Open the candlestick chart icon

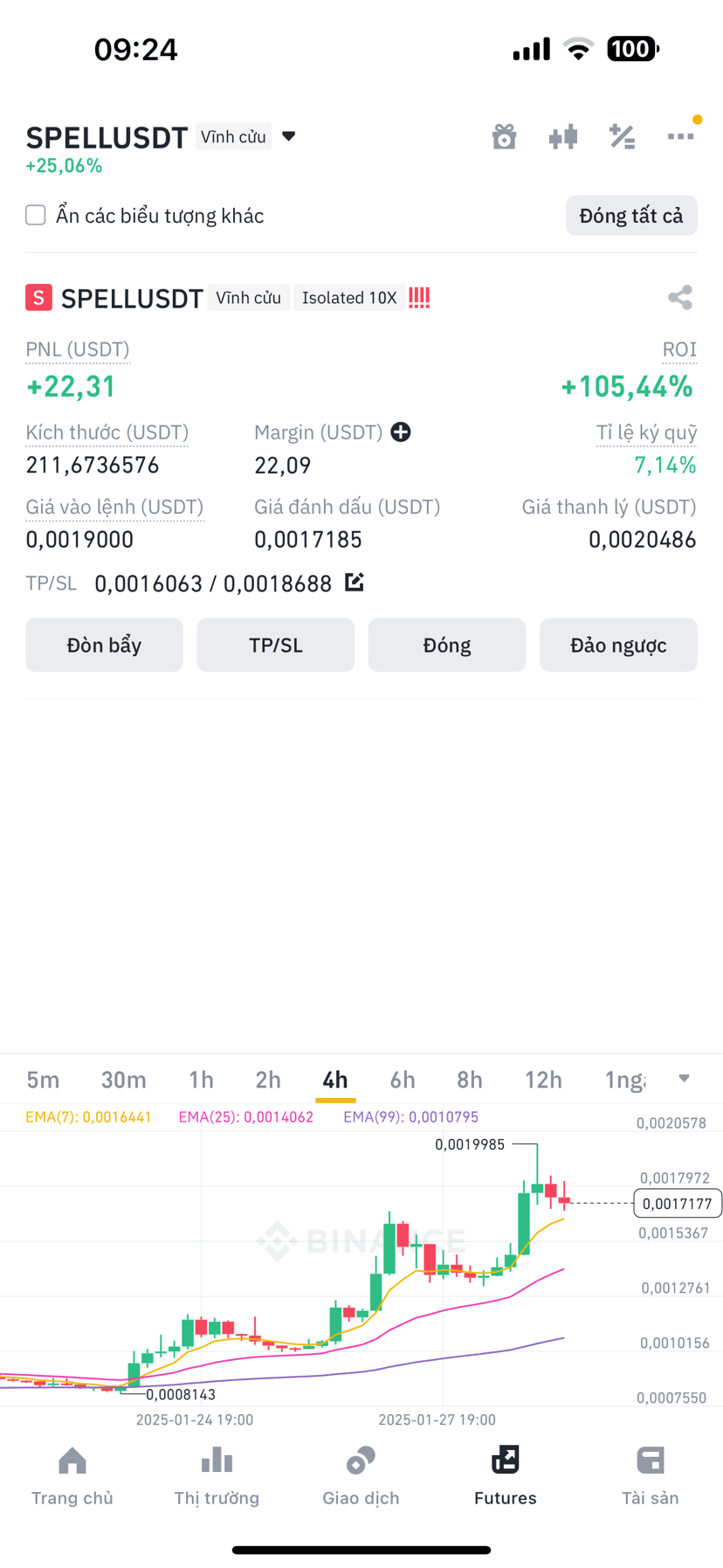click(563, 136)
